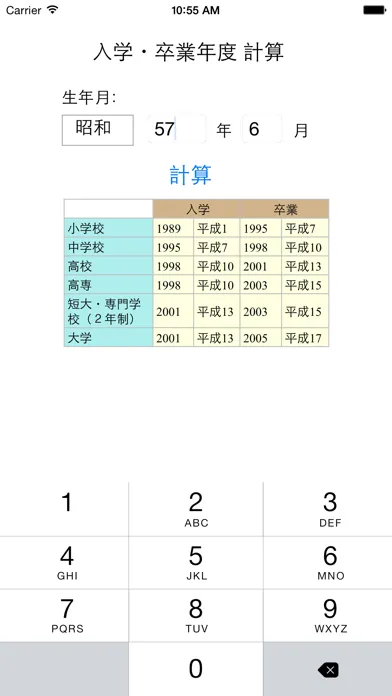This screenshot has height=696, width=392.
Task: Enter digit 2 on the keypad
Action: click(x=196, y=509)
